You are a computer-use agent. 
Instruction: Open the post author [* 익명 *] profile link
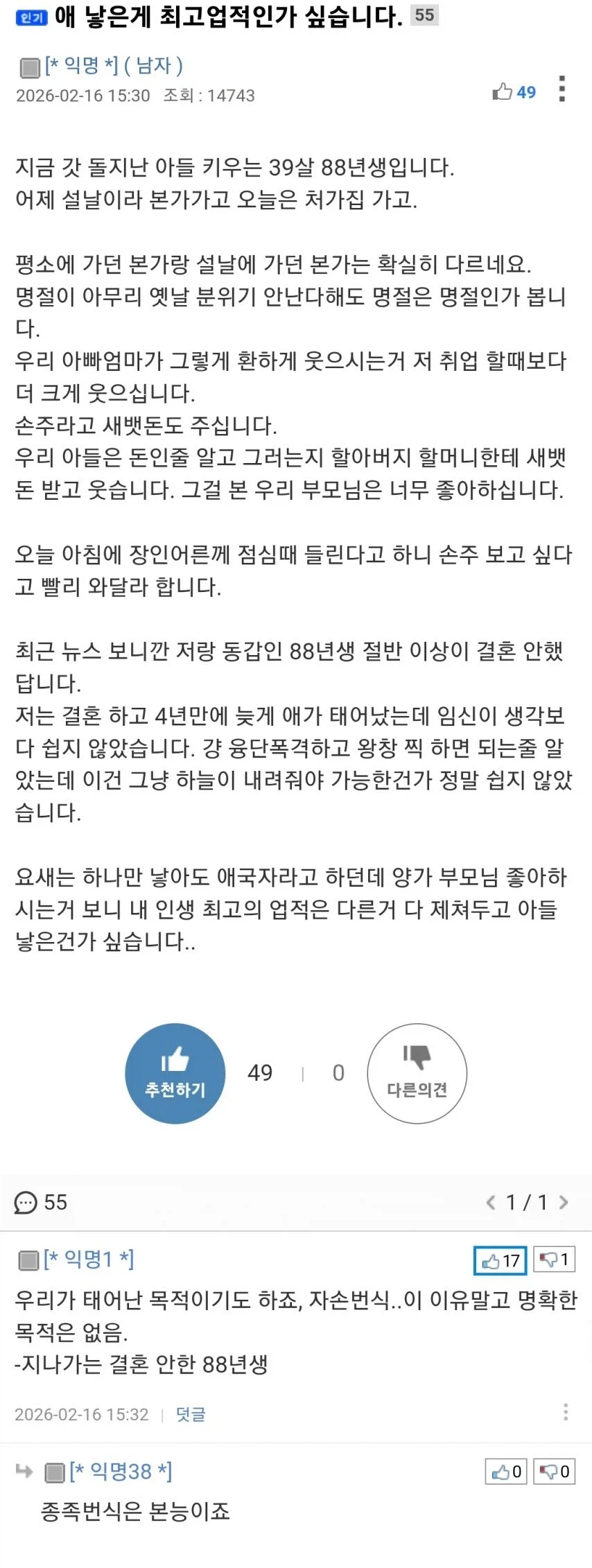tap(76, 67)
